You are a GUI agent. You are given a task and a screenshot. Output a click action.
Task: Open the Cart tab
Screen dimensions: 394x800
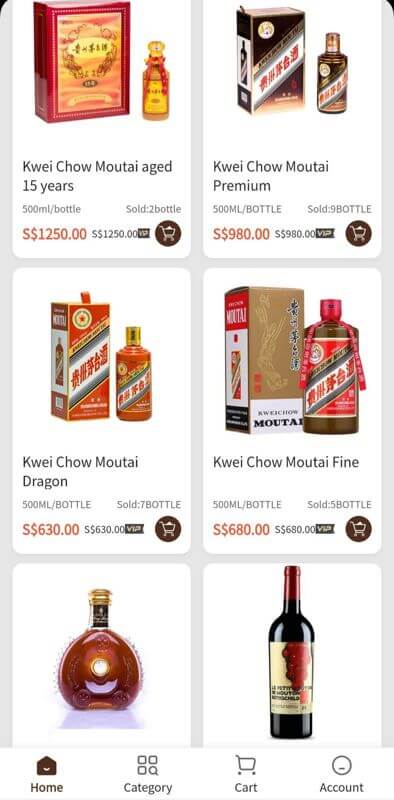[x=245, y=774]
